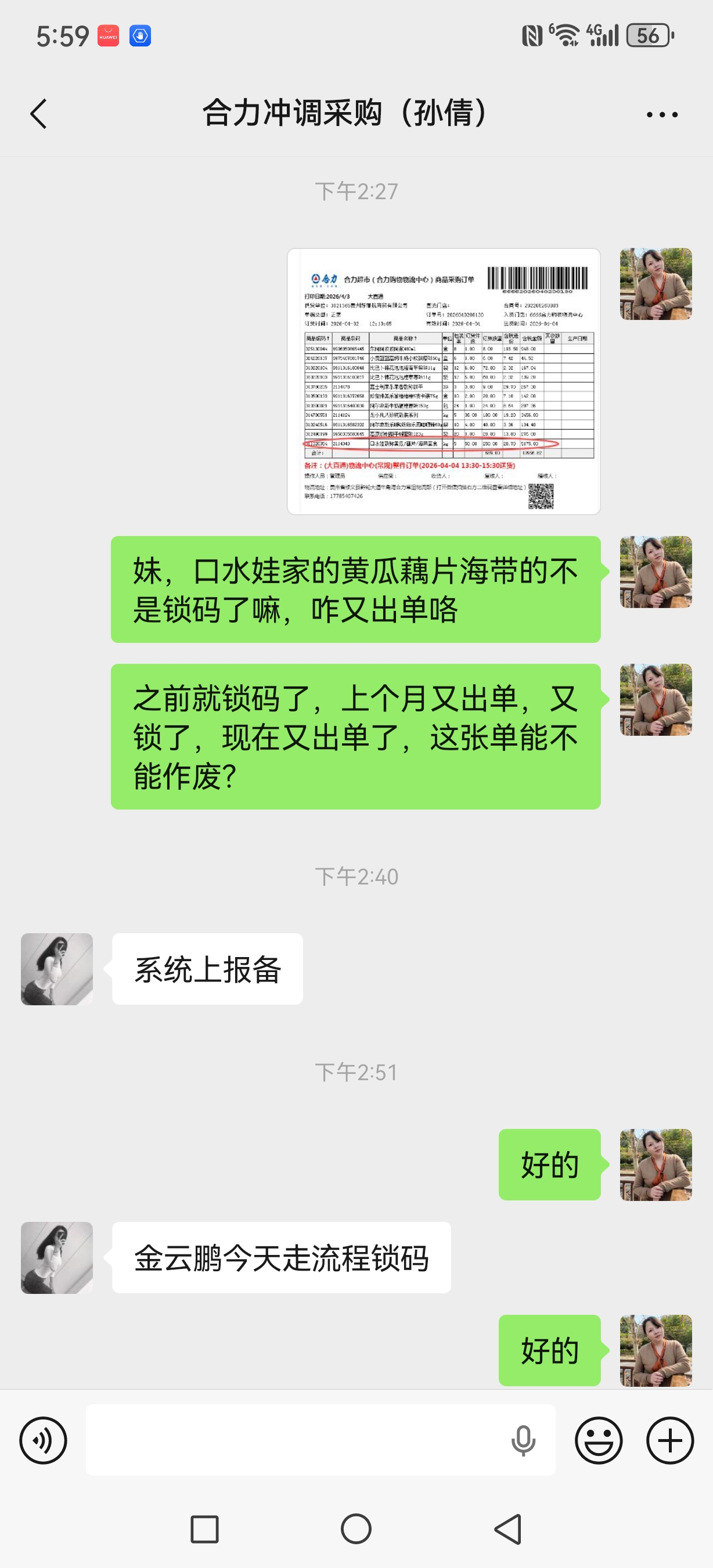
Task: Open chat info three-dot menu
Action: click(x=662, y=114)
